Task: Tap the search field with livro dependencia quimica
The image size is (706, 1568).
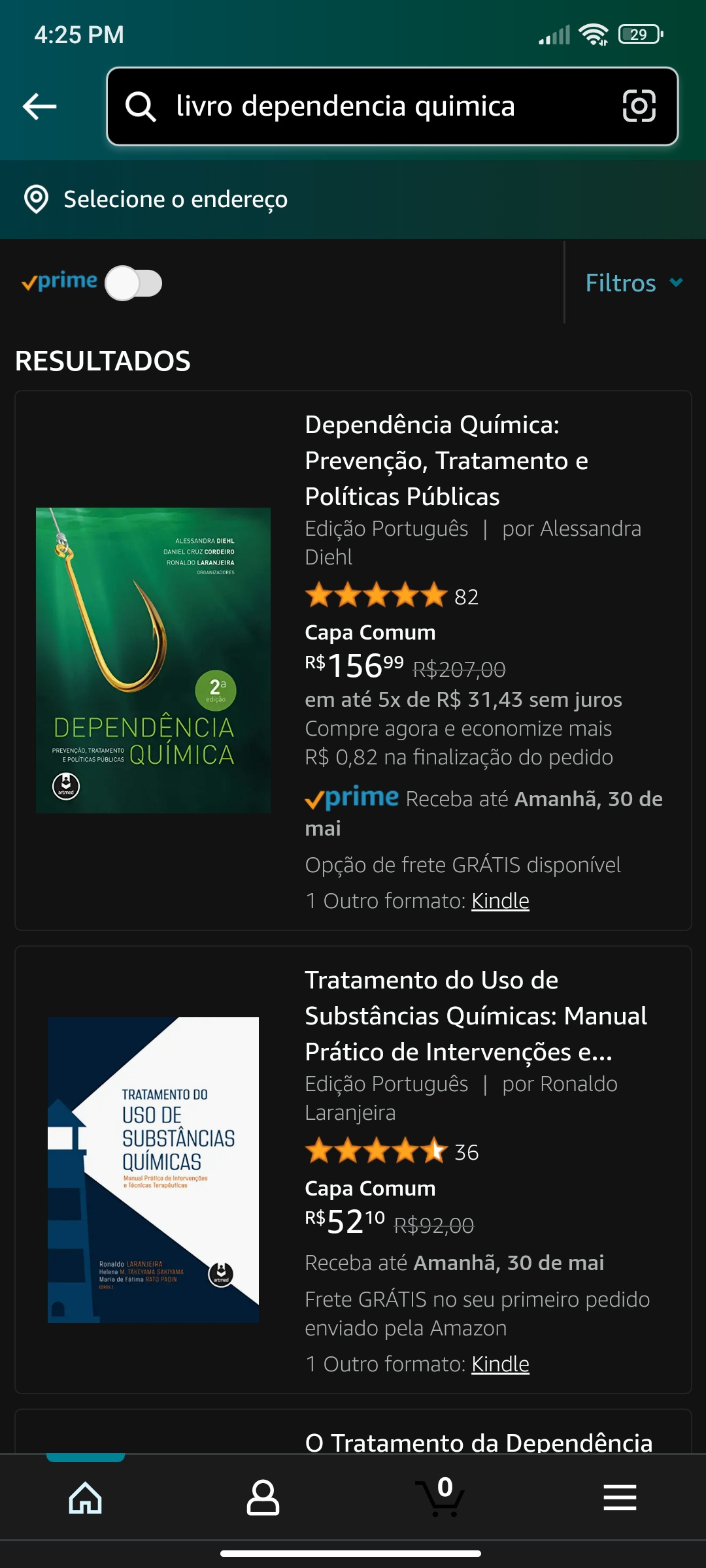Action: (x=366, y=106)
